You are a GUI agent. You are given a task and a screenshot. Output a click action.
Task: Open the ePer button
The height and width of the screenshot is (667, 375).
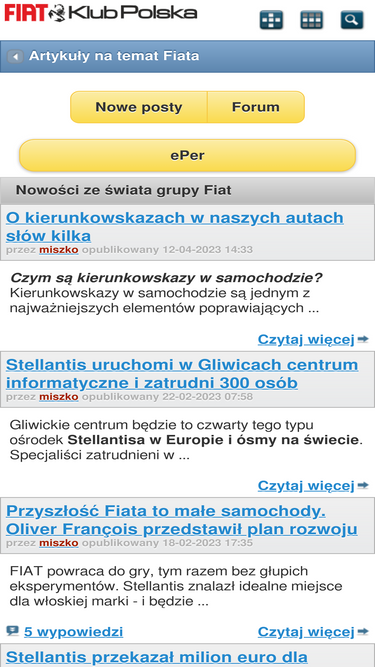(188, 155)
